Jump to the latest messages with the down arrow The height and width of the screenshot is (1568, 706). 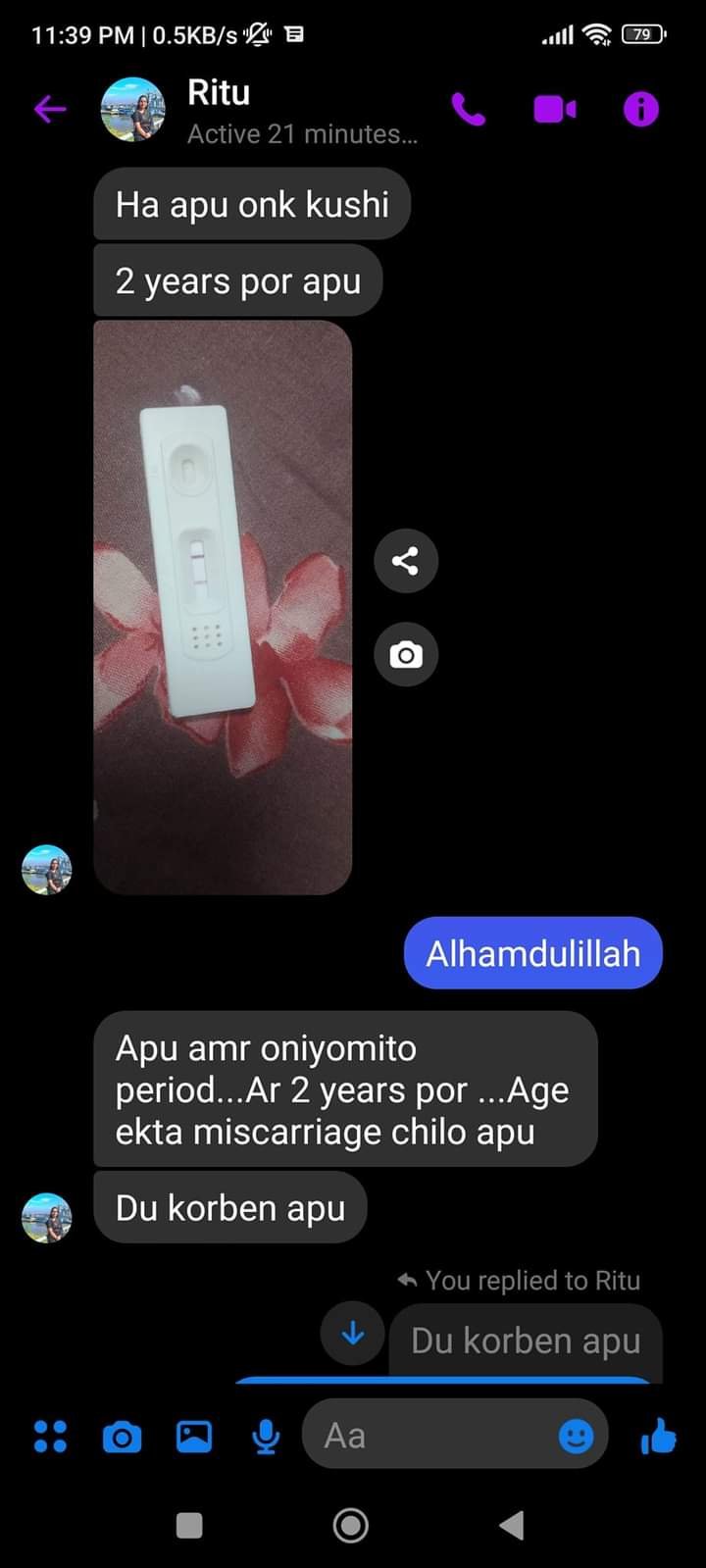coord(353,1335)
